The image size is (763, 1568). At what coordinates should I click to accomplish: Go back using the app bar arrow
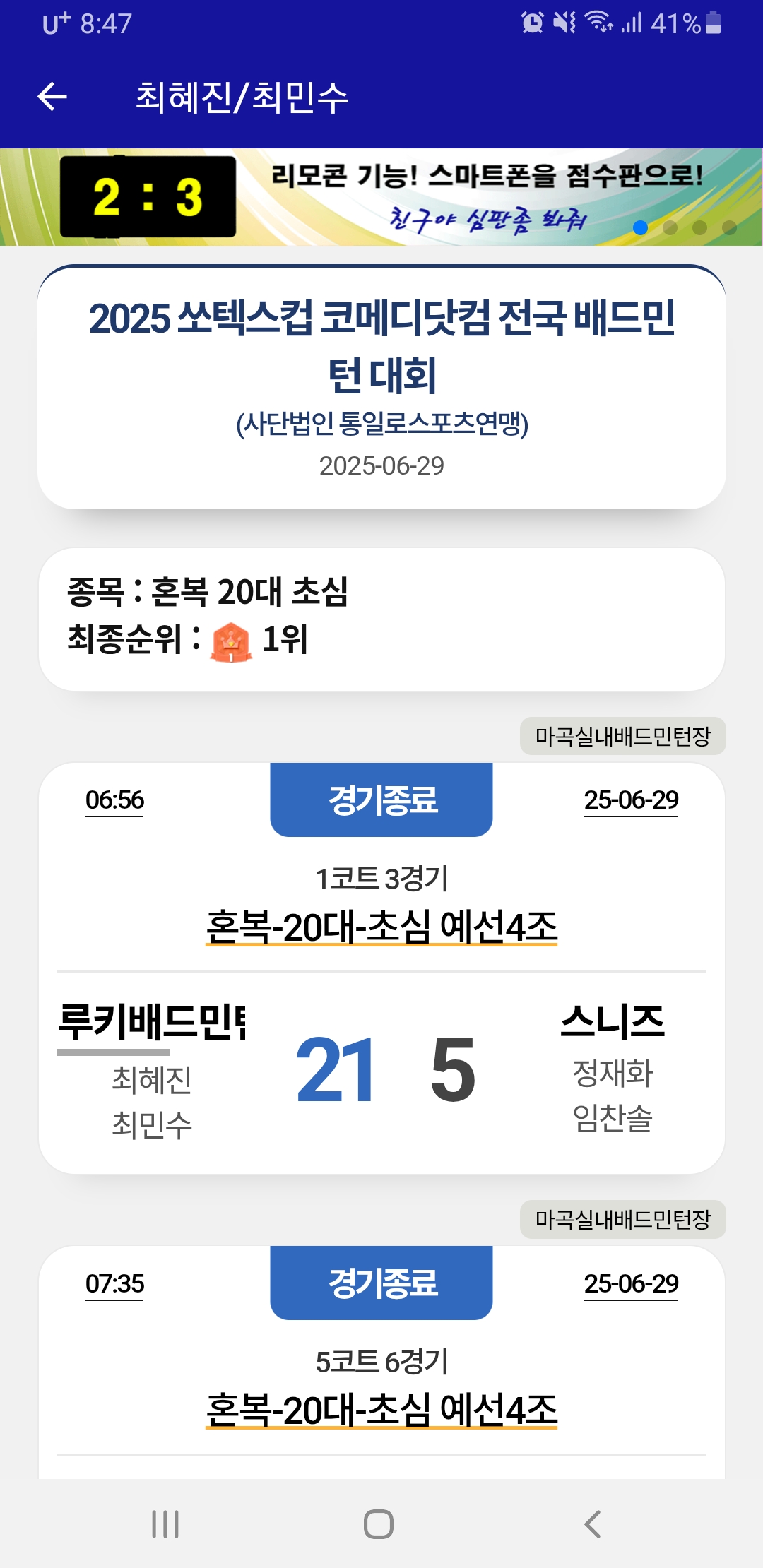point(52,97)
